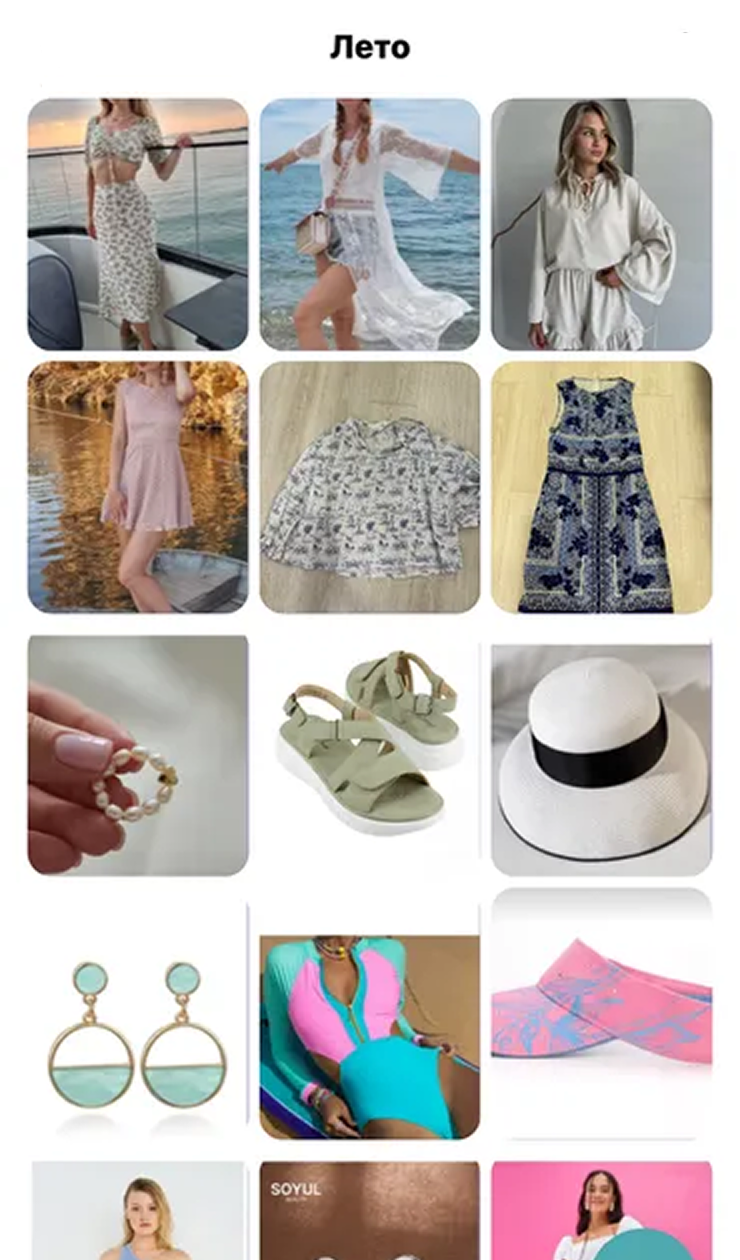The height and width of the screenshot is (1260, 740).
Task: Open the white lace beach cover-up photo
Action: [369, 224]
